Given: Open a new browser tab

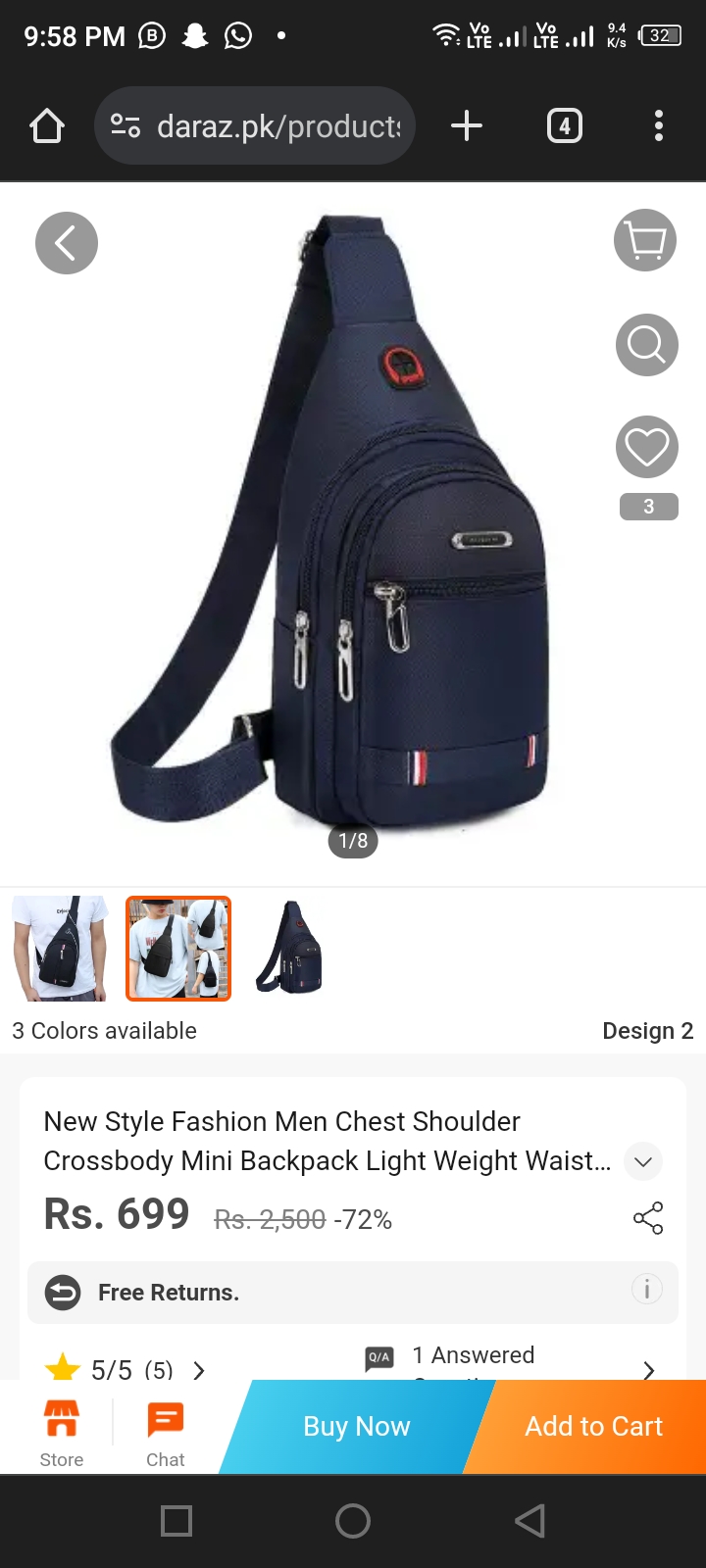Looking at the screenshot, I should pos(467,125).
